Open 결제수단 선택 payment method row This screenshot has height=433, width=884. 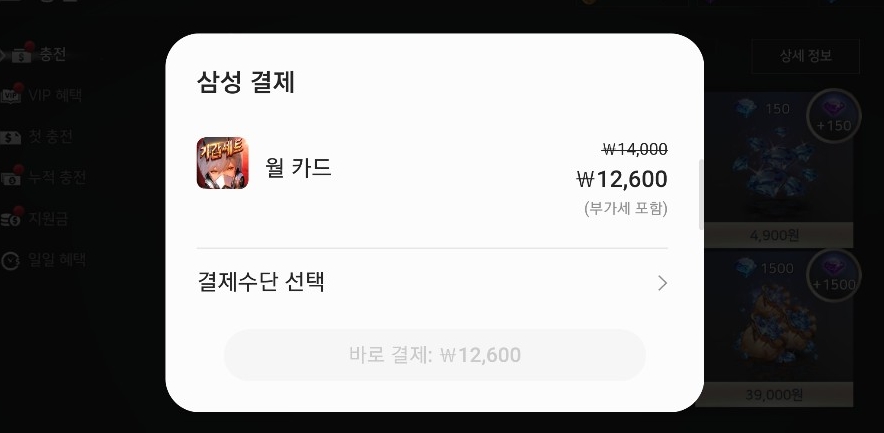click(x=432, y=283)
